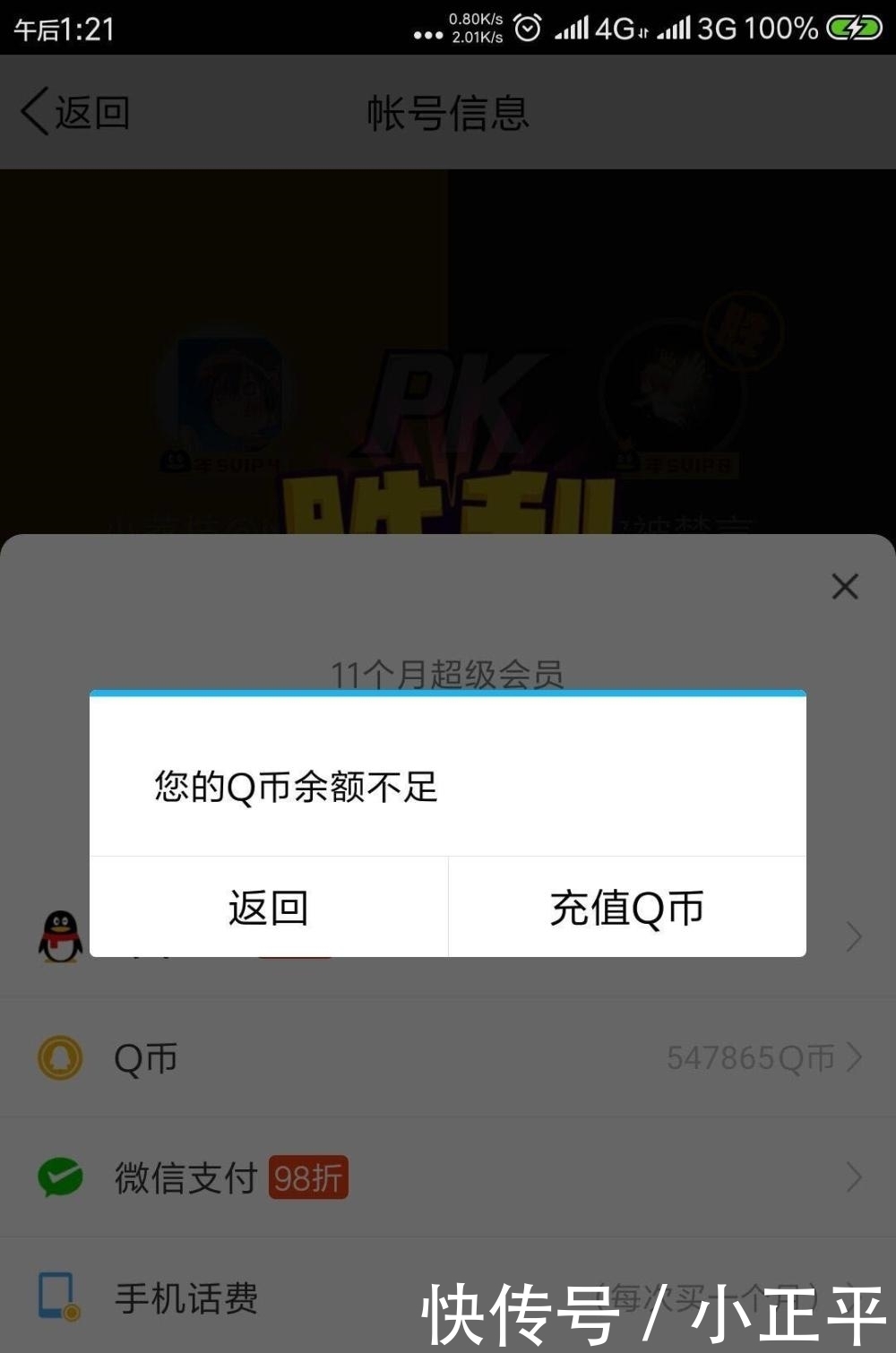Image resolution: width=896 pixels, height=1353 pixels.
Task: Choose 充值Q币 to recharge Q coins
Action: 626,907
